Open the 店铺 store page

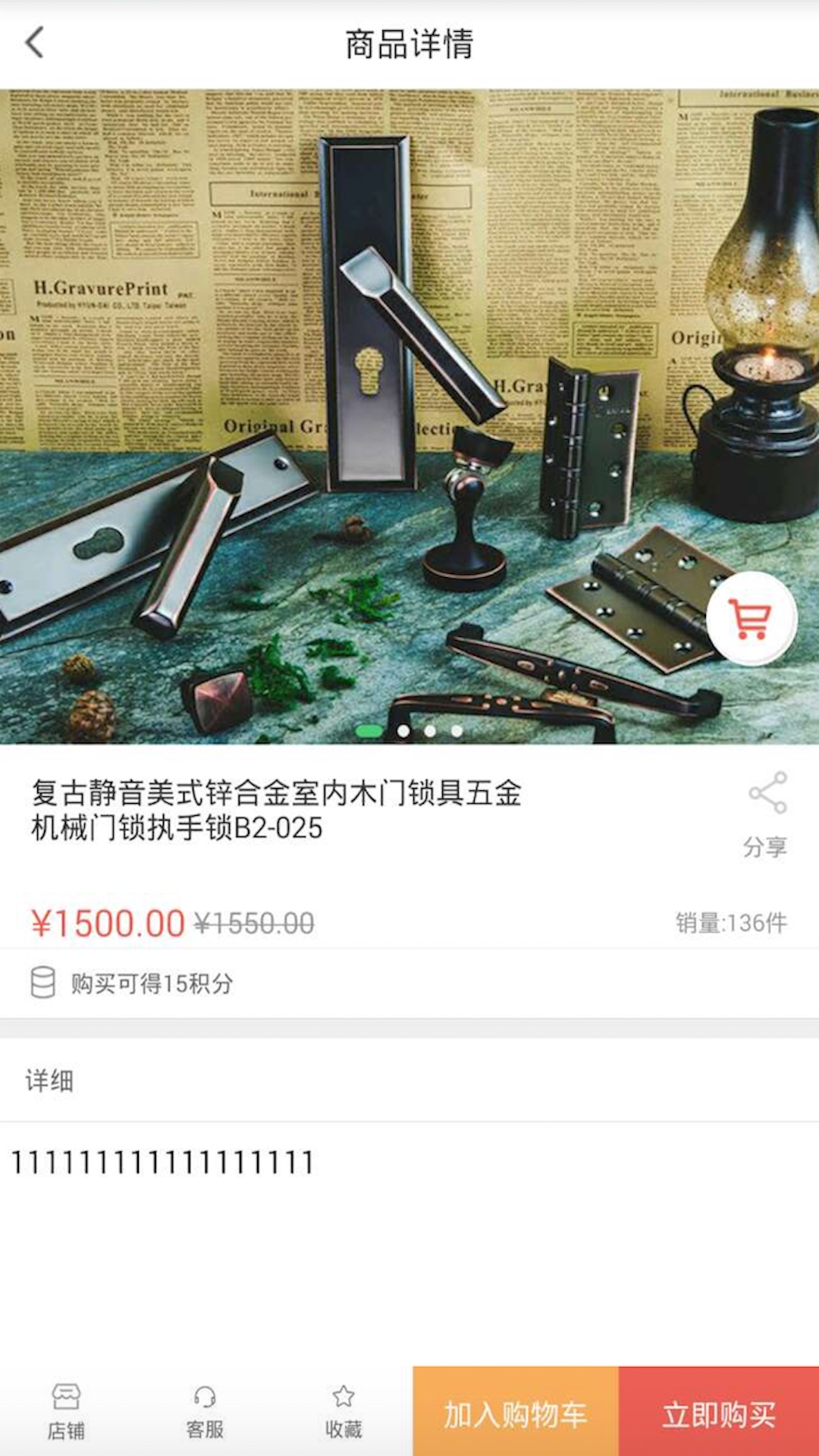coord(66,1411)
